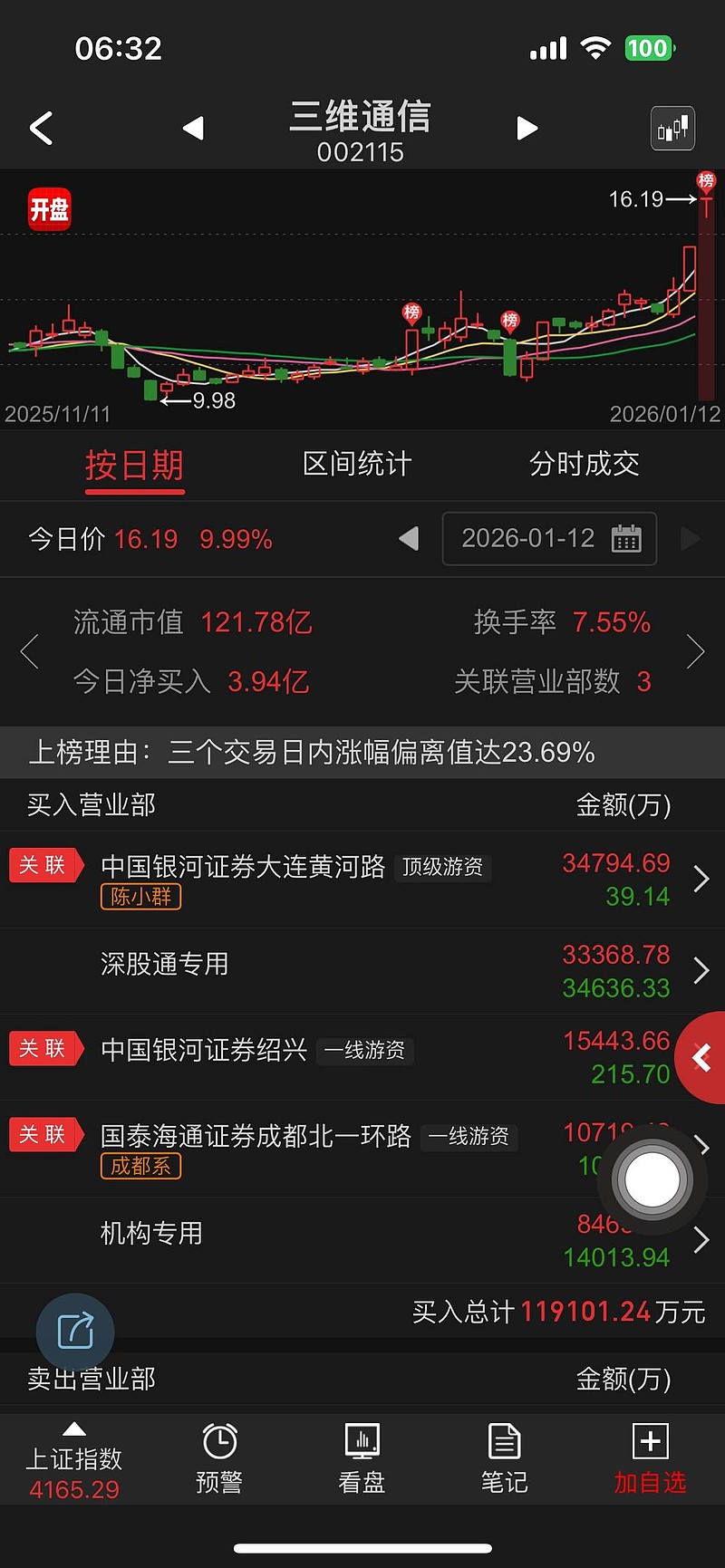Open the 笔记 notes icon in bottom bar
The image size is (725, 1568).
pos(504,1460)
